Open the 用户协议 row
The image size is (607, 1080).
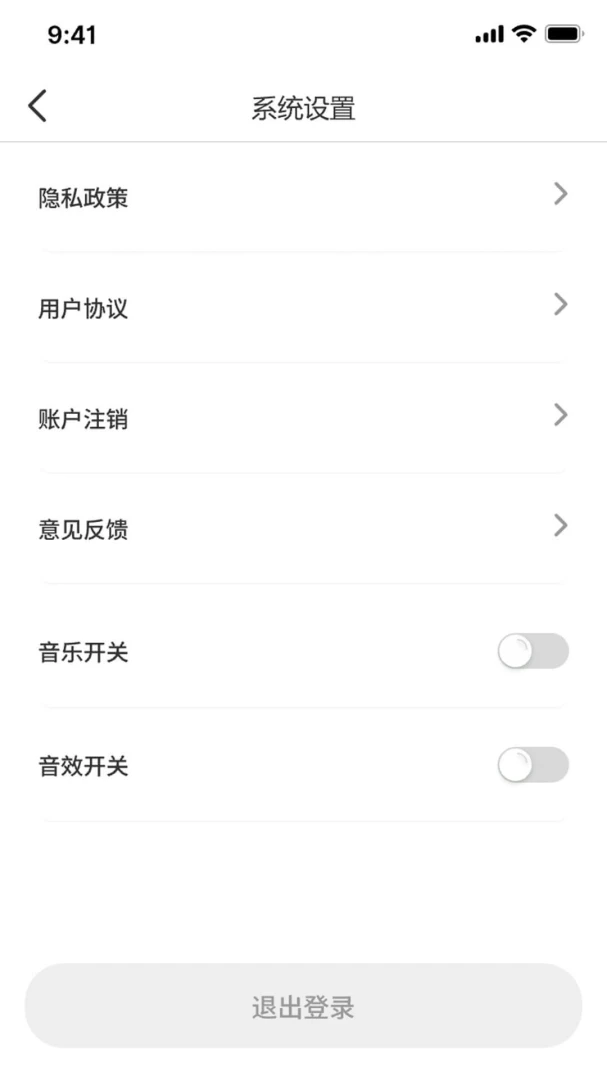tap(303, 308)
